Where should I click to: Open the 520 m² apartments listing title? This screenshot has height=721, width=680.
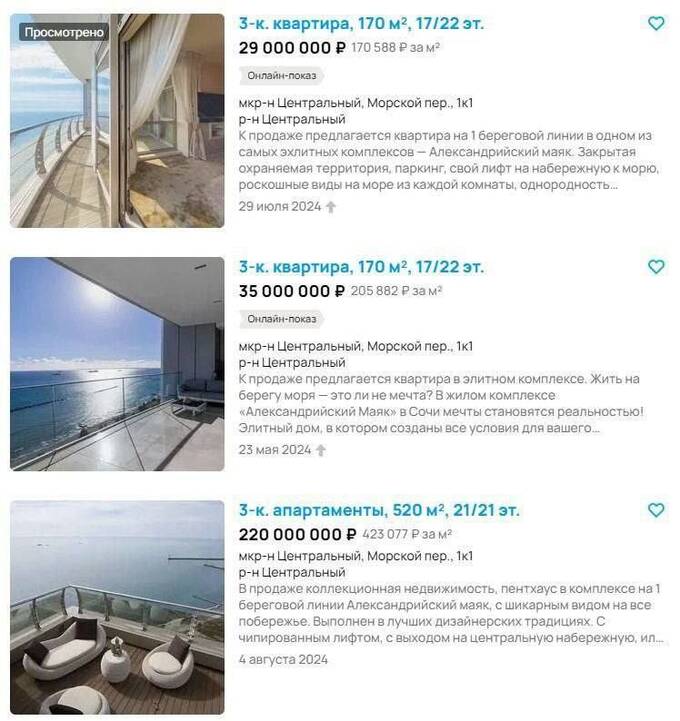pos(379,510)
